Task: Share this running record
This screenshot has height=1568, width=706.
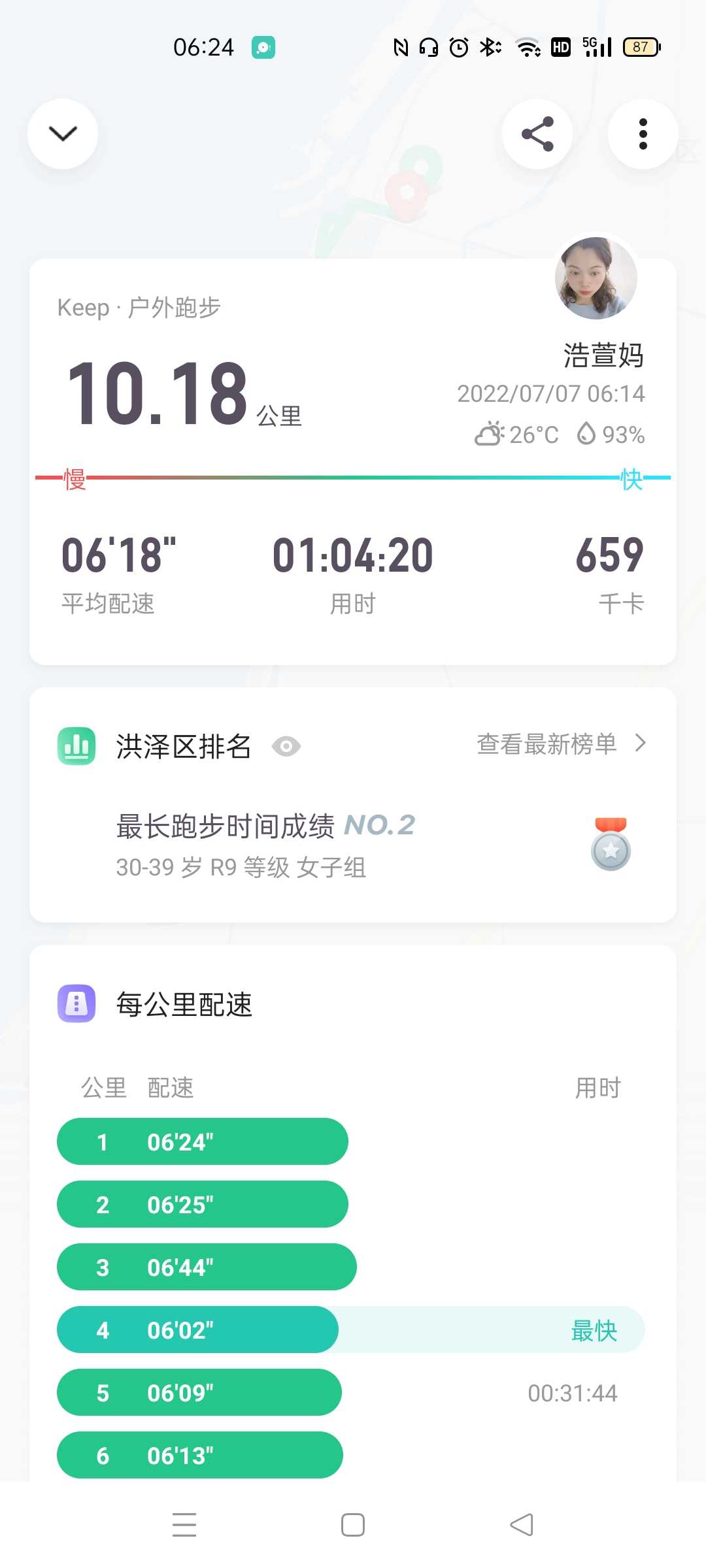Action: coord(537,134)
